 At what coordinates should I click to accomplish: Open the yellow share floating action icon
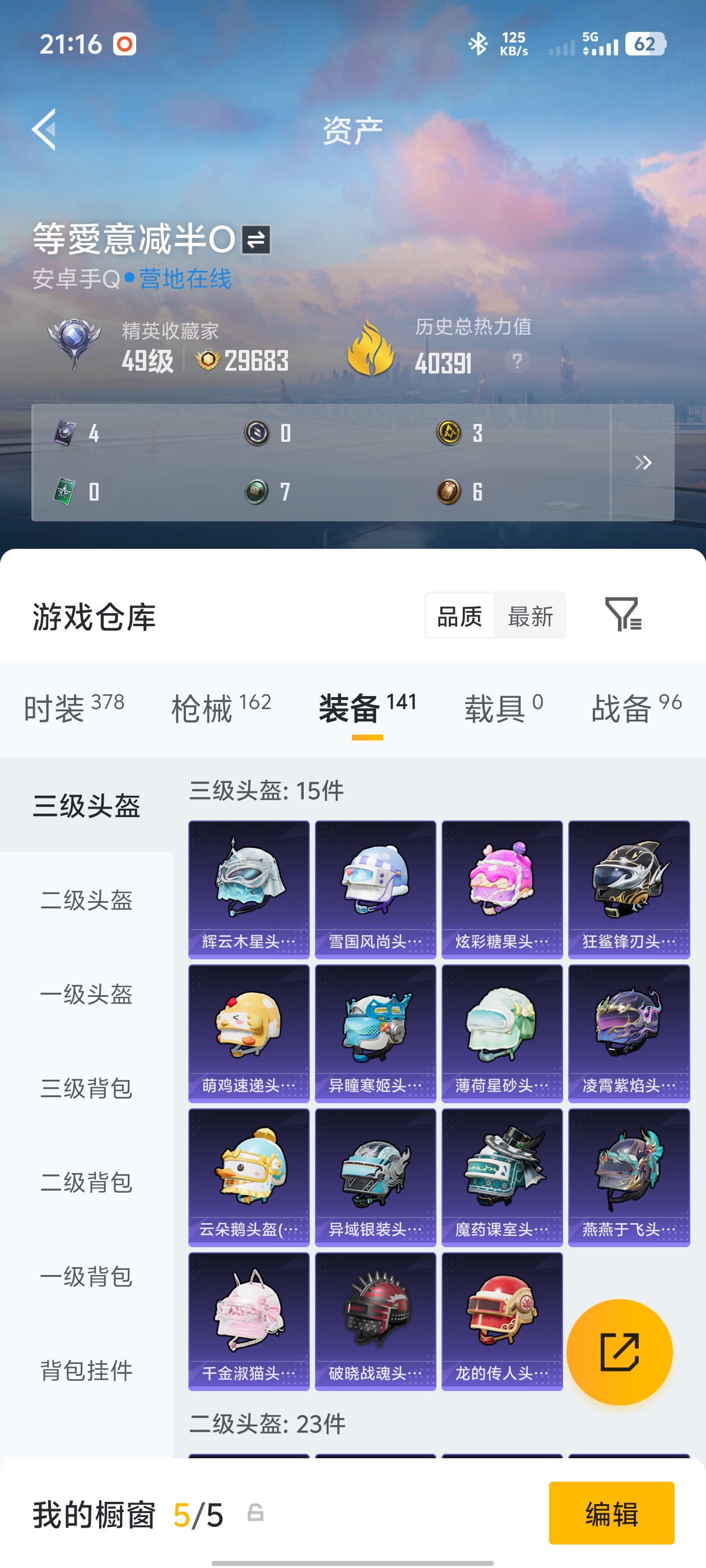(620, 1352)
